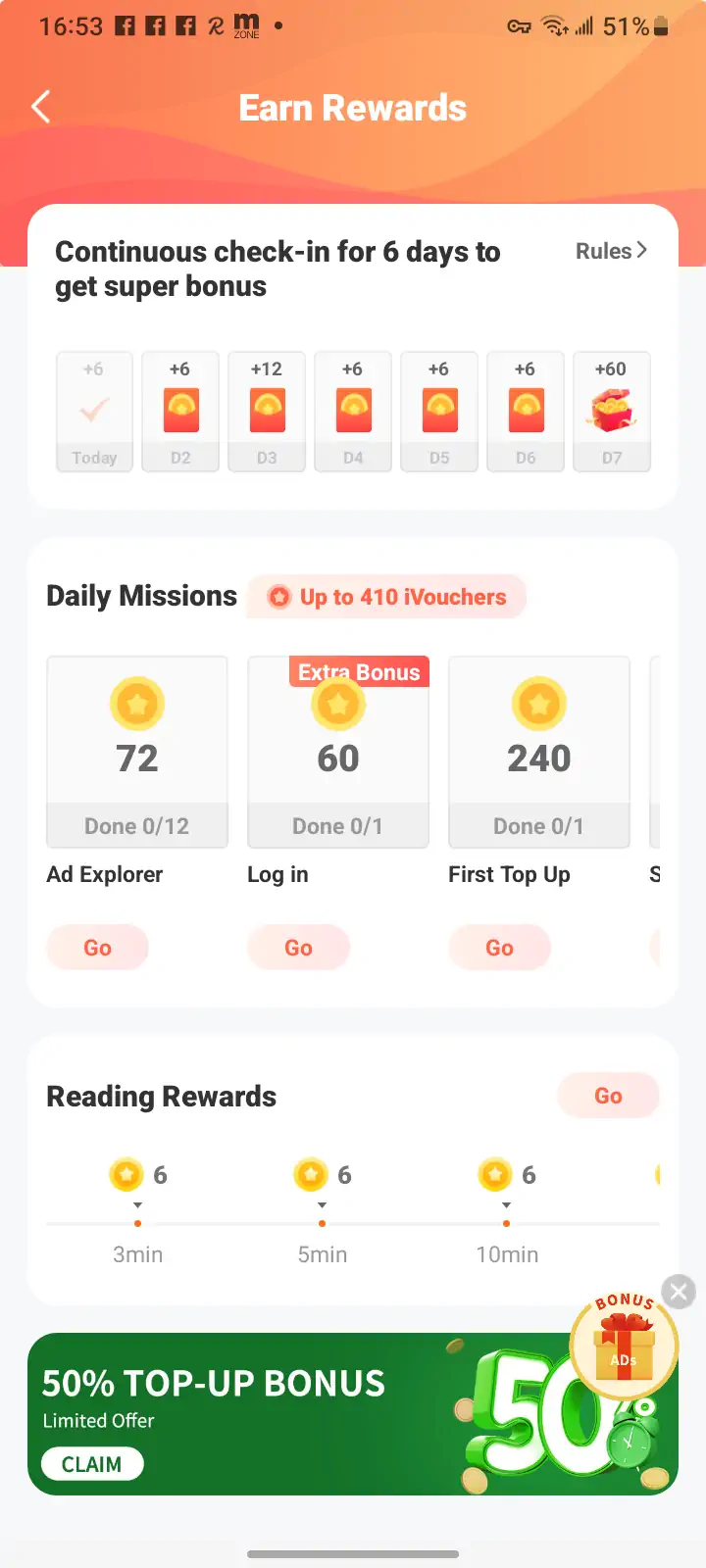Viewport: 706px width, 1568px height.
Task: Start the First Top Up mission
Action: click(x=499, y=948)
